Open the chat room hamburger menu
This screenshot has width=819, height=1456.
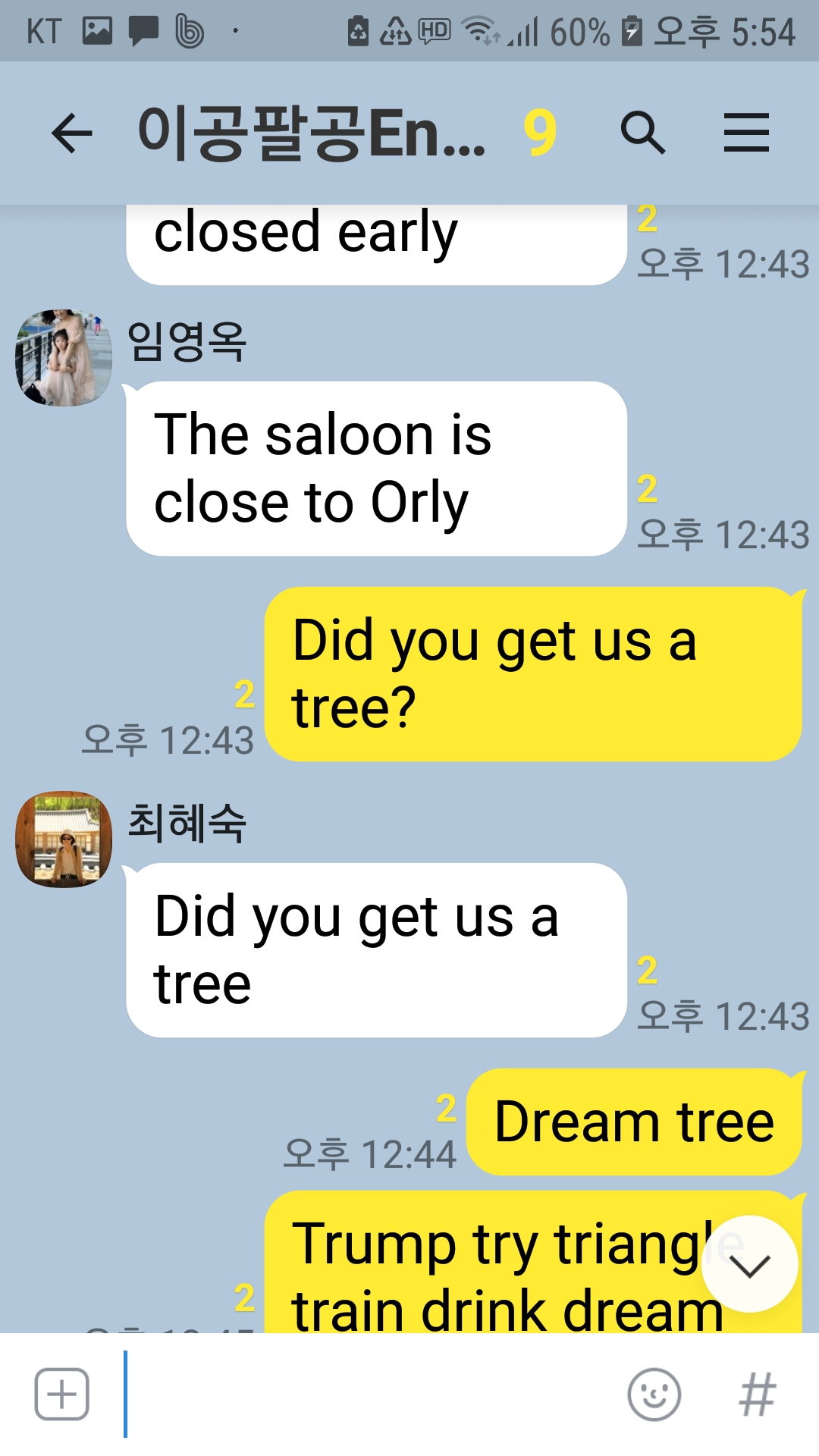pyautogui.click(x=746, y=133)
